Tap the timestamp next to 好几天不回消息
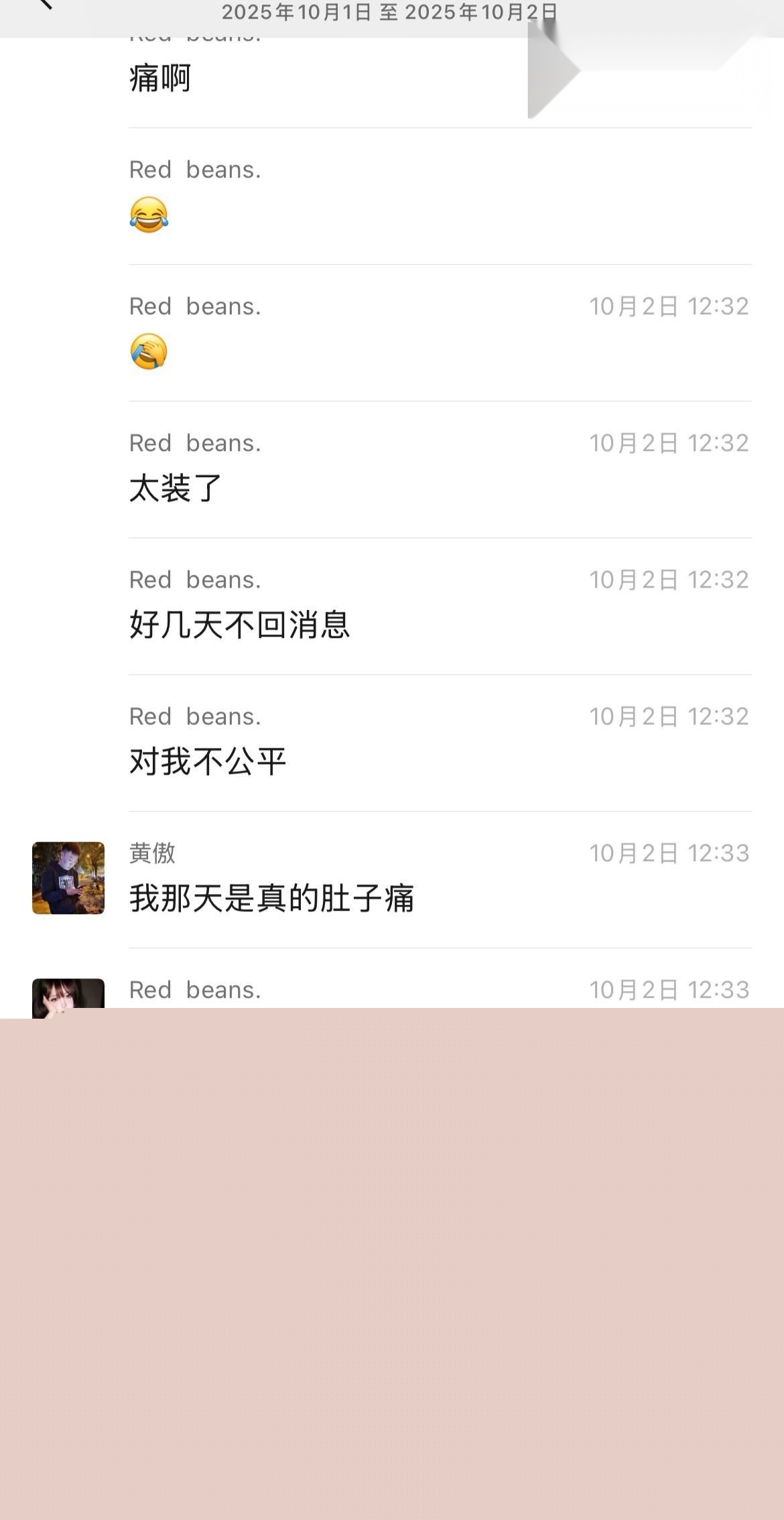Viewport: 784px width, 1520px height. [x=669, y=579]
